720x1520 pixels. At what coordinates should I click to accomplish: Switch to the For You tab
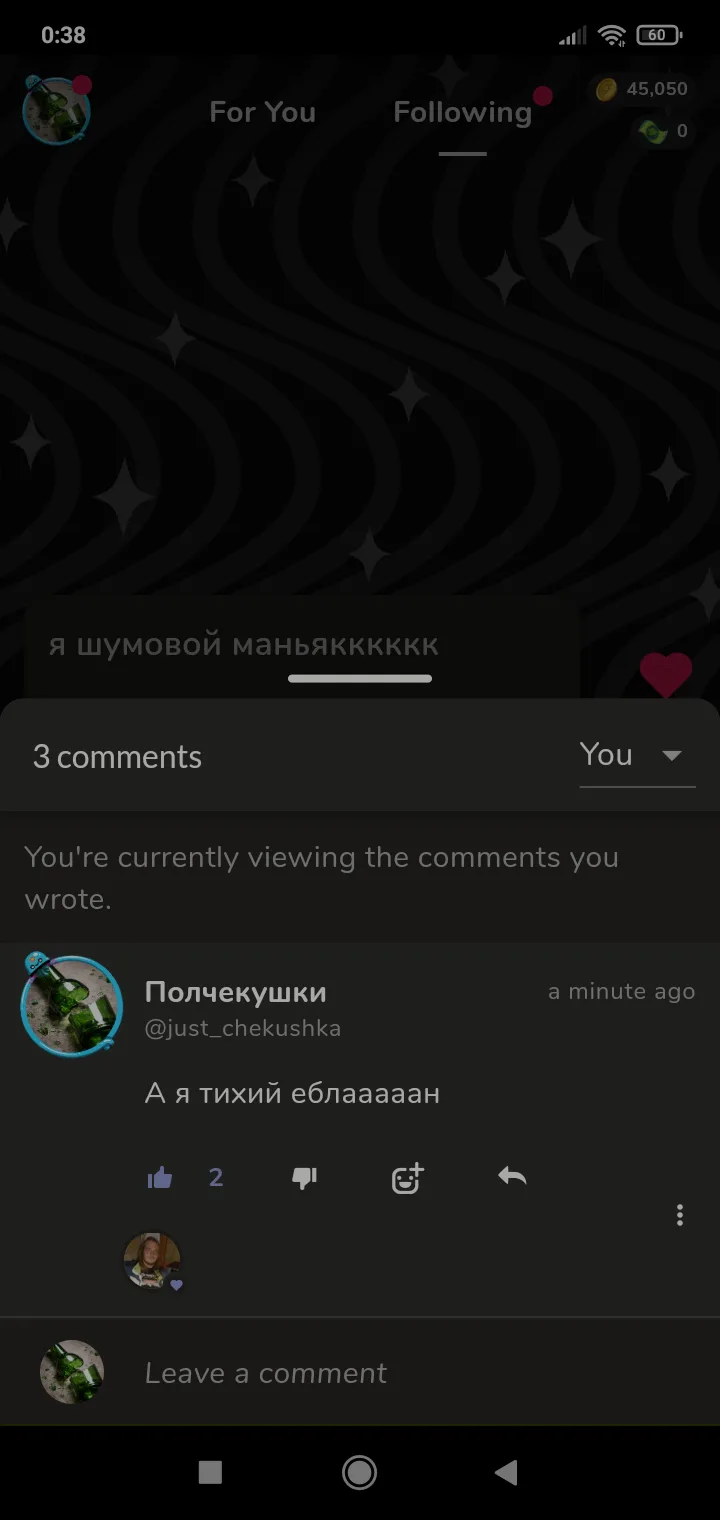tap(262, 112)
